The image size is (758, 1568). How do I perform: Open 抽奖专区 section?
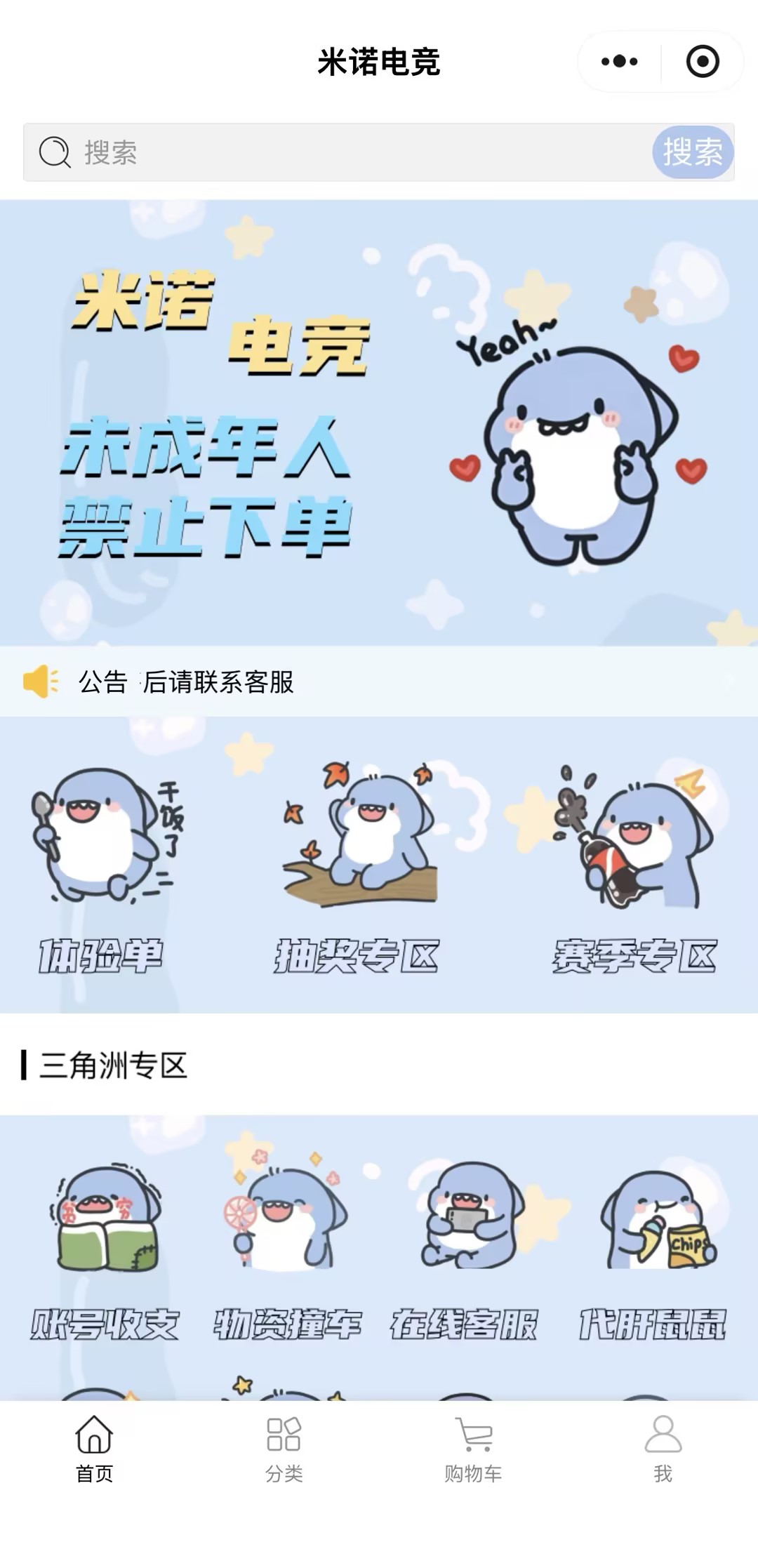358,870
